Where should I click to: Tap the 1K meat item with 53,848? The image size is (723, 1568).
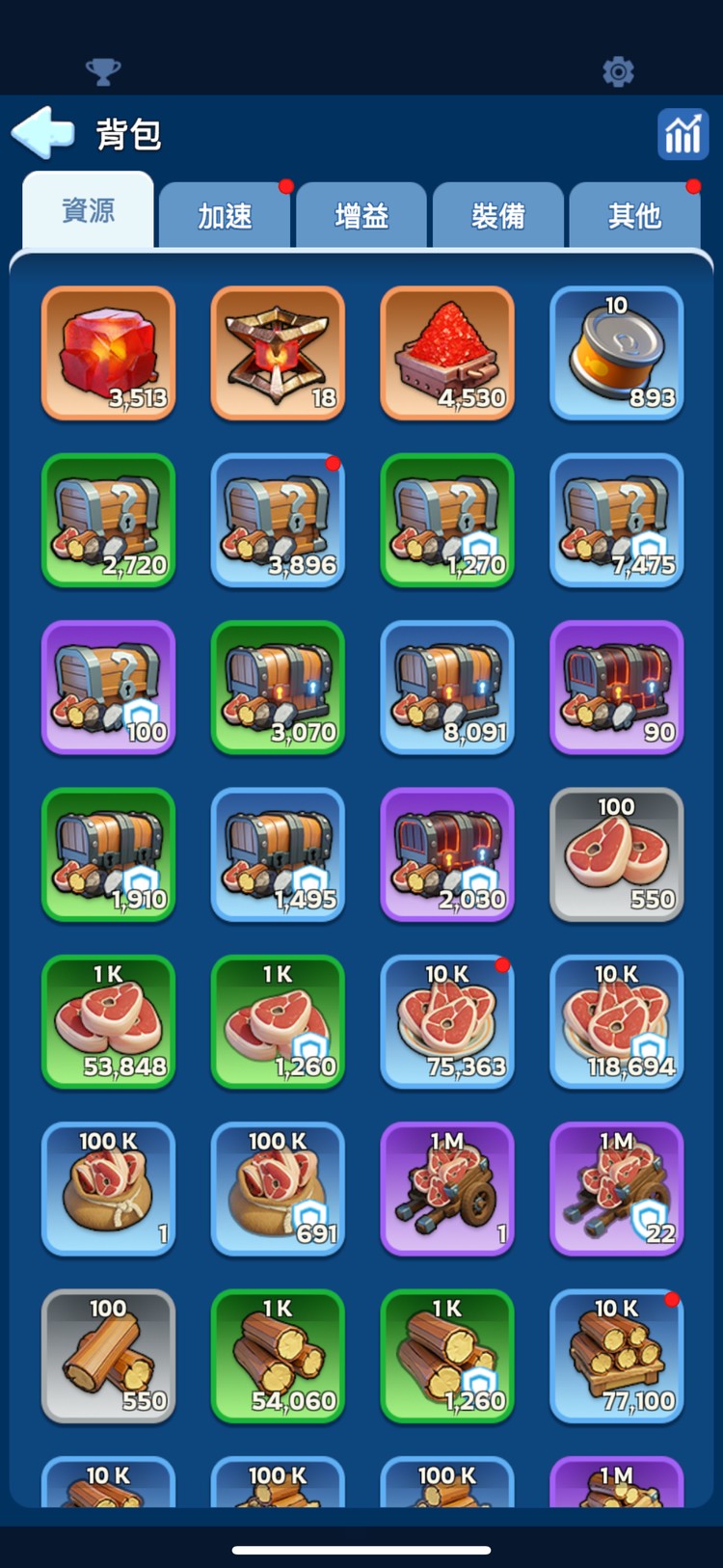tap(109, 1022)
